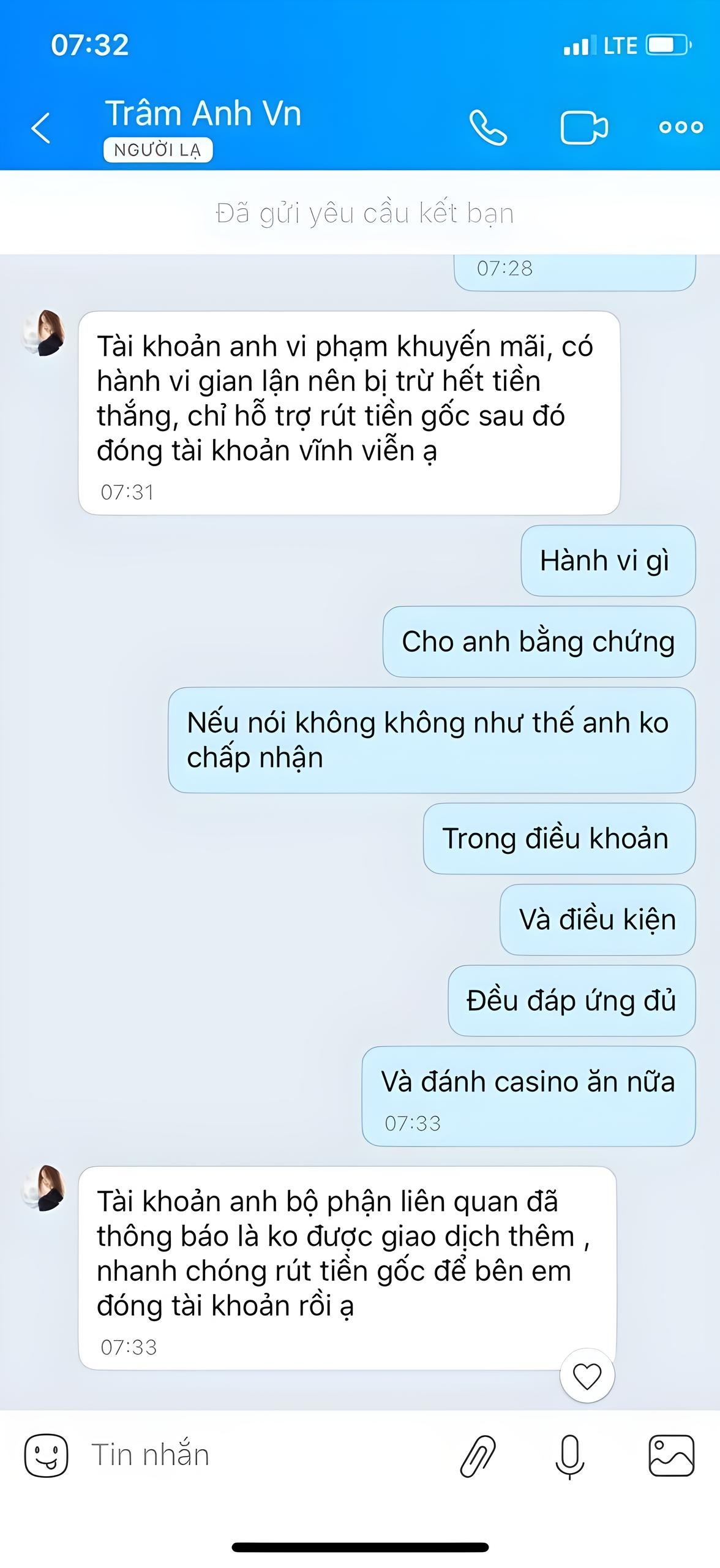Attach a file with the paperclip
Viewport: 720px width, 1568px height.
tap(478, 1456)
